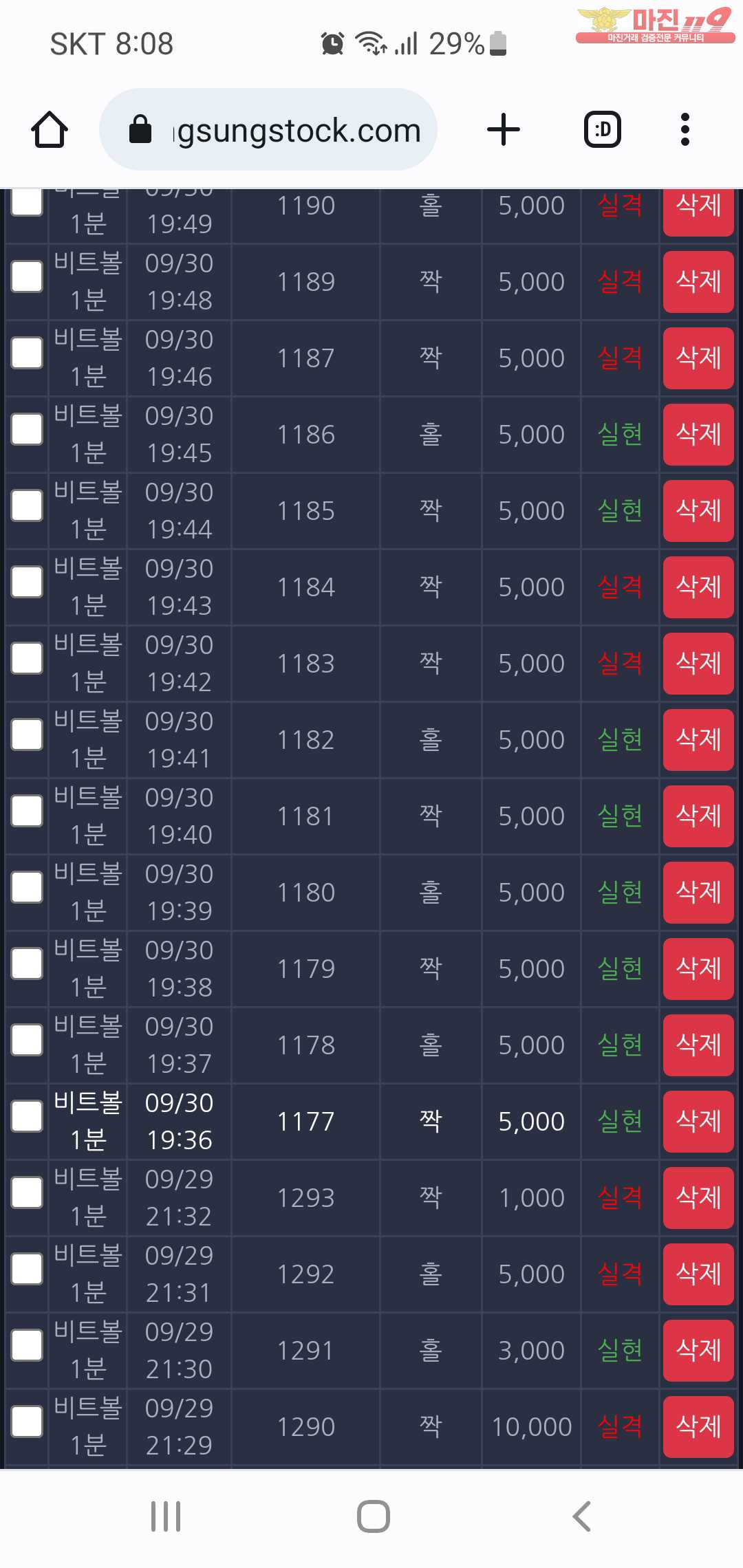The height and width of the screenshot is (1568, 743).
Task: Check the box for round 1185
Action: [x=27, y=506]
